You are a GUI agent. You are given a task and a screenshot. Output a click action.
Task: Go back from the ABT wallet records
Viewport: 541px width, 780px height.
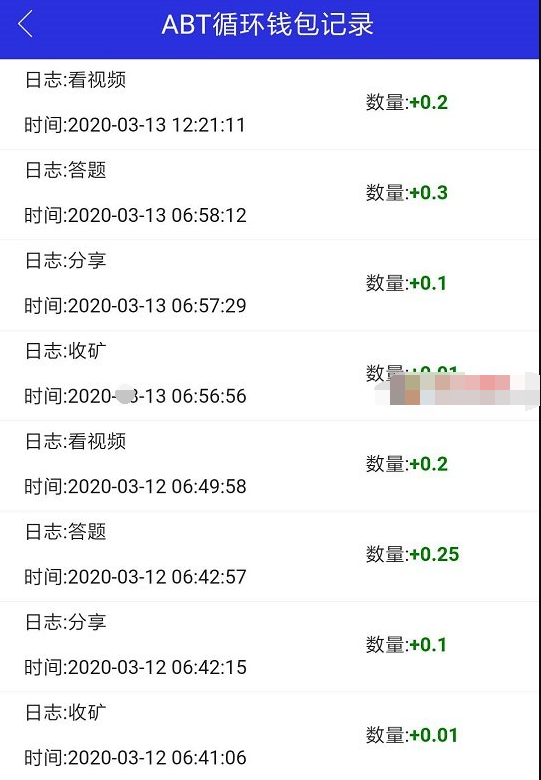tap(25, 24)
